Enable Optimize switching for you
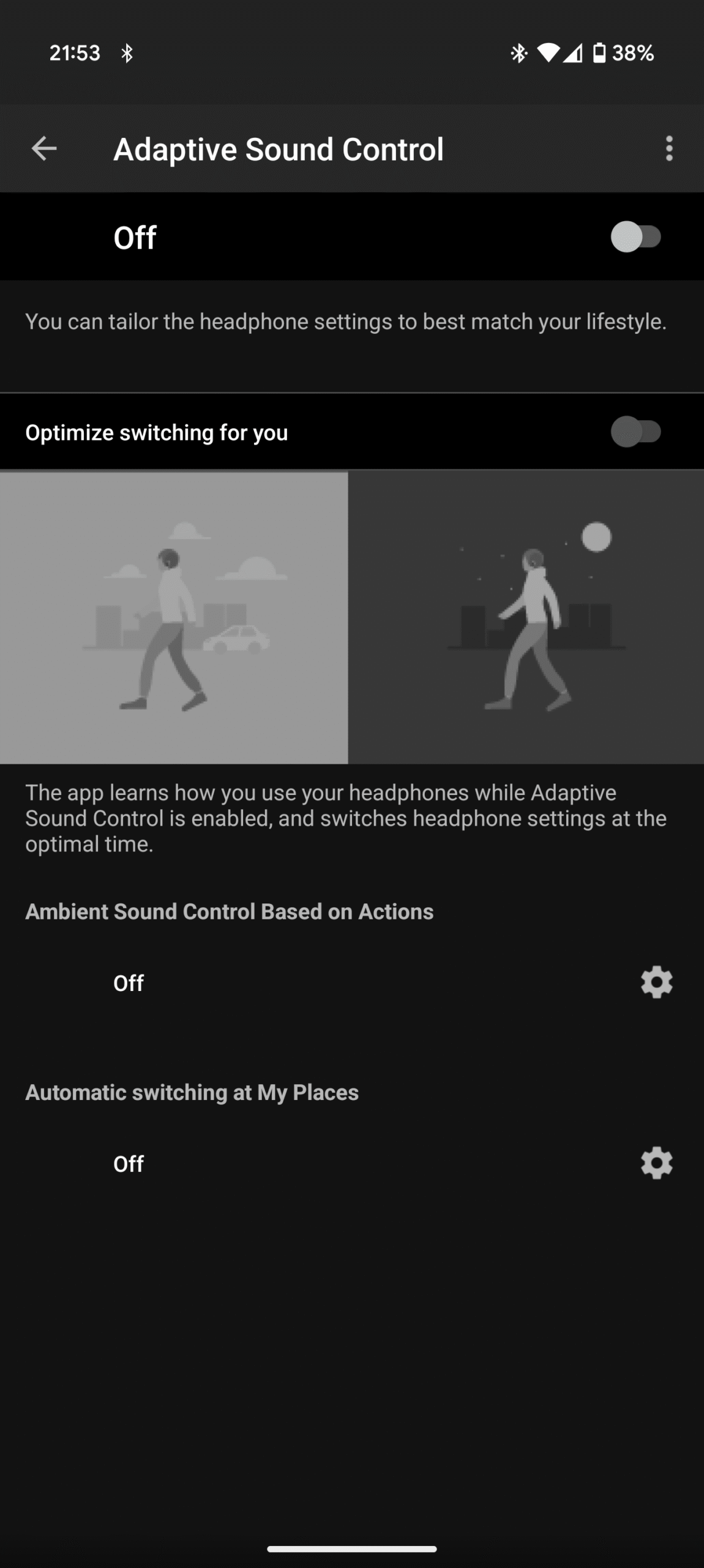704x1568 pixels. click(x=635, y=432)
